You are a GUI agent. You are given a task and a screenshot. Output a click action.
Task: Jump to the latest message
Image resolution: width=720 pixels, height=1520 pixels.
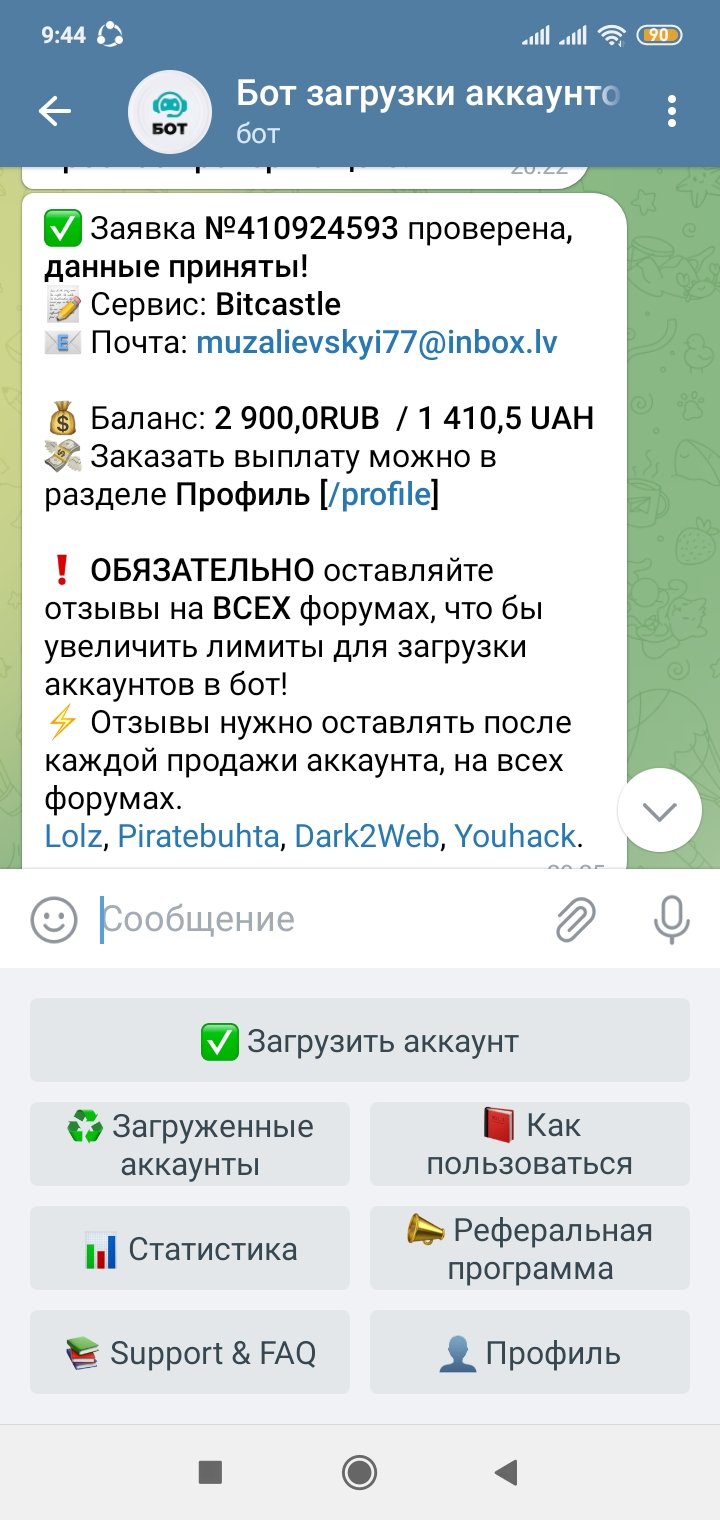tap(660, 811)
